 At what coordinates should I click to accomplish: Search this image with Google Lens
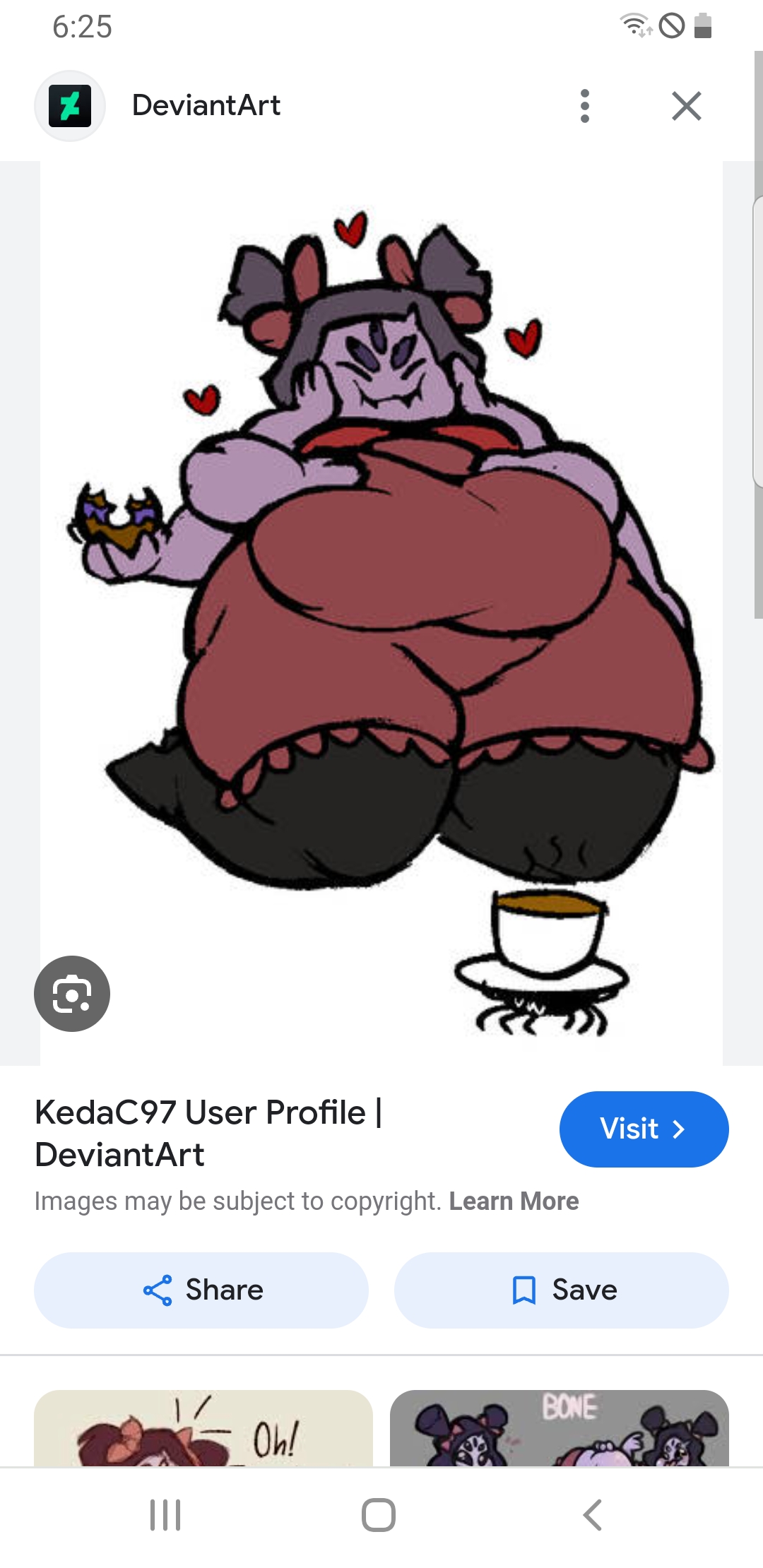(72, 993)
